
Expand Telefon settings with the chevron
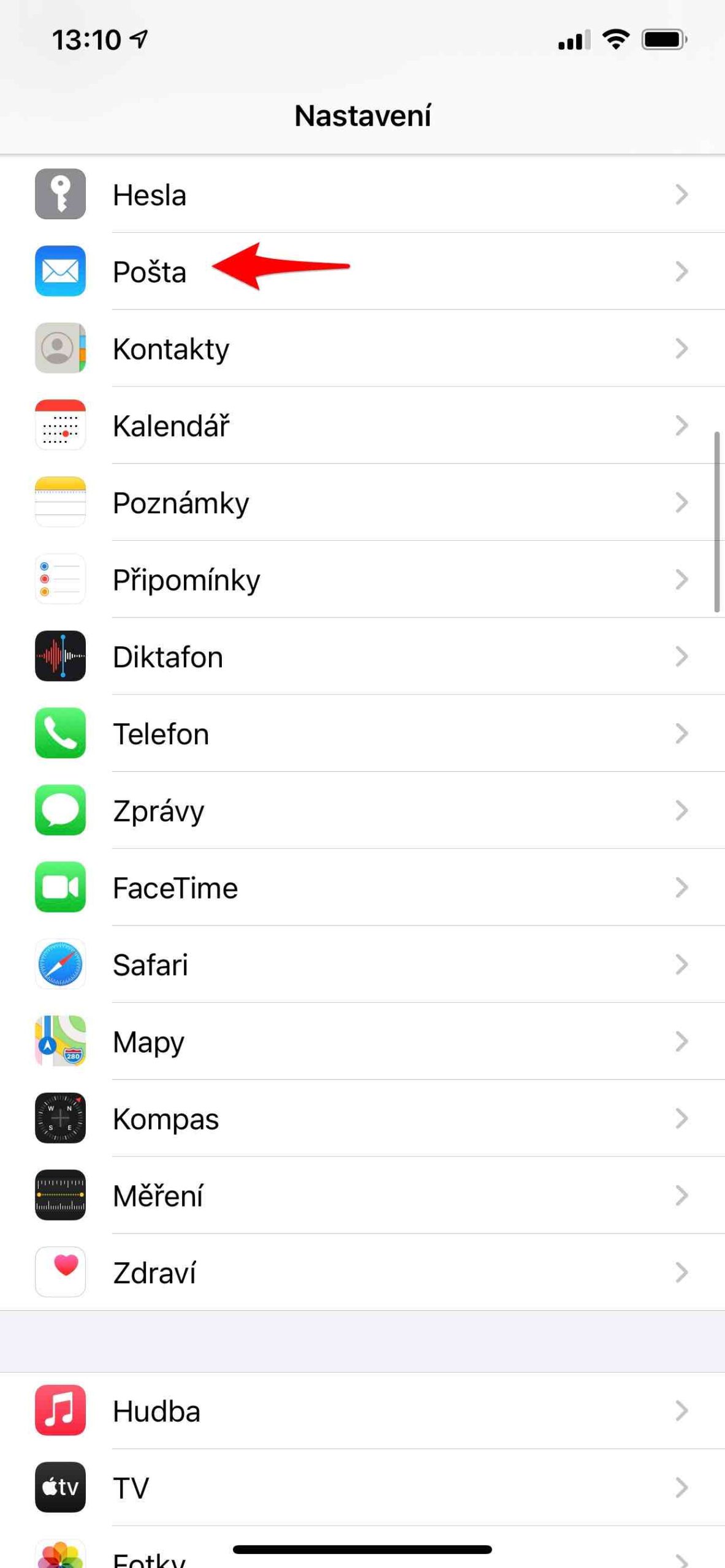click(x=681, y=734)
